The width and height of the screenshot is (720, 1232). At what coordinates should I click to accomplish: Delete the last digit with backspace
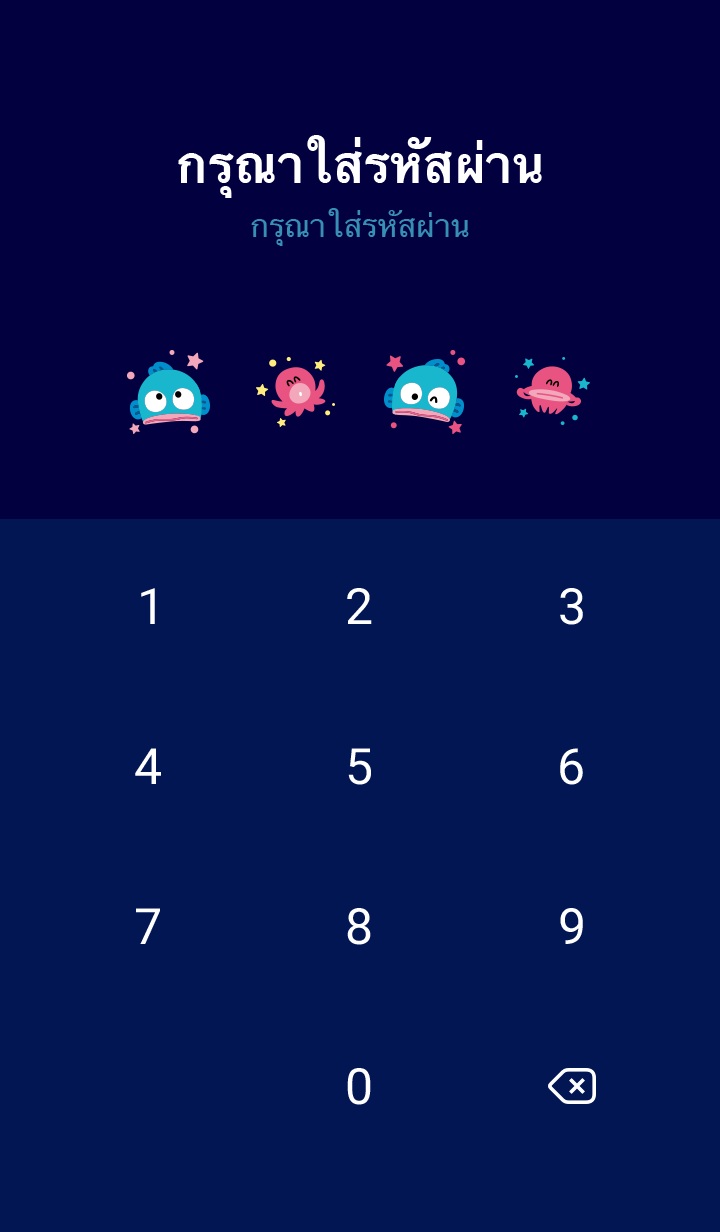(x=572, y=1086)
